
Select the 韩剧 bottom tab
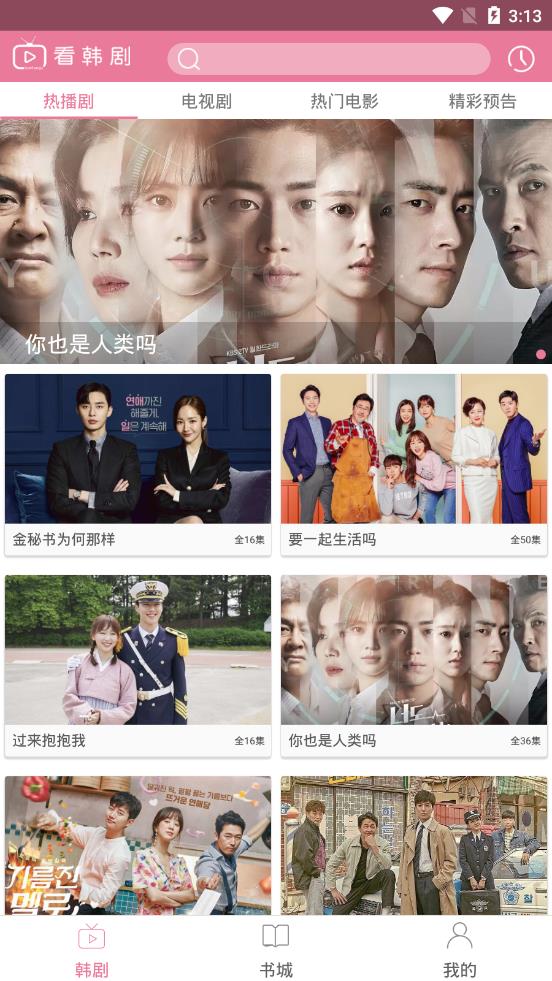pyautogui.click(x=92, y=949)
